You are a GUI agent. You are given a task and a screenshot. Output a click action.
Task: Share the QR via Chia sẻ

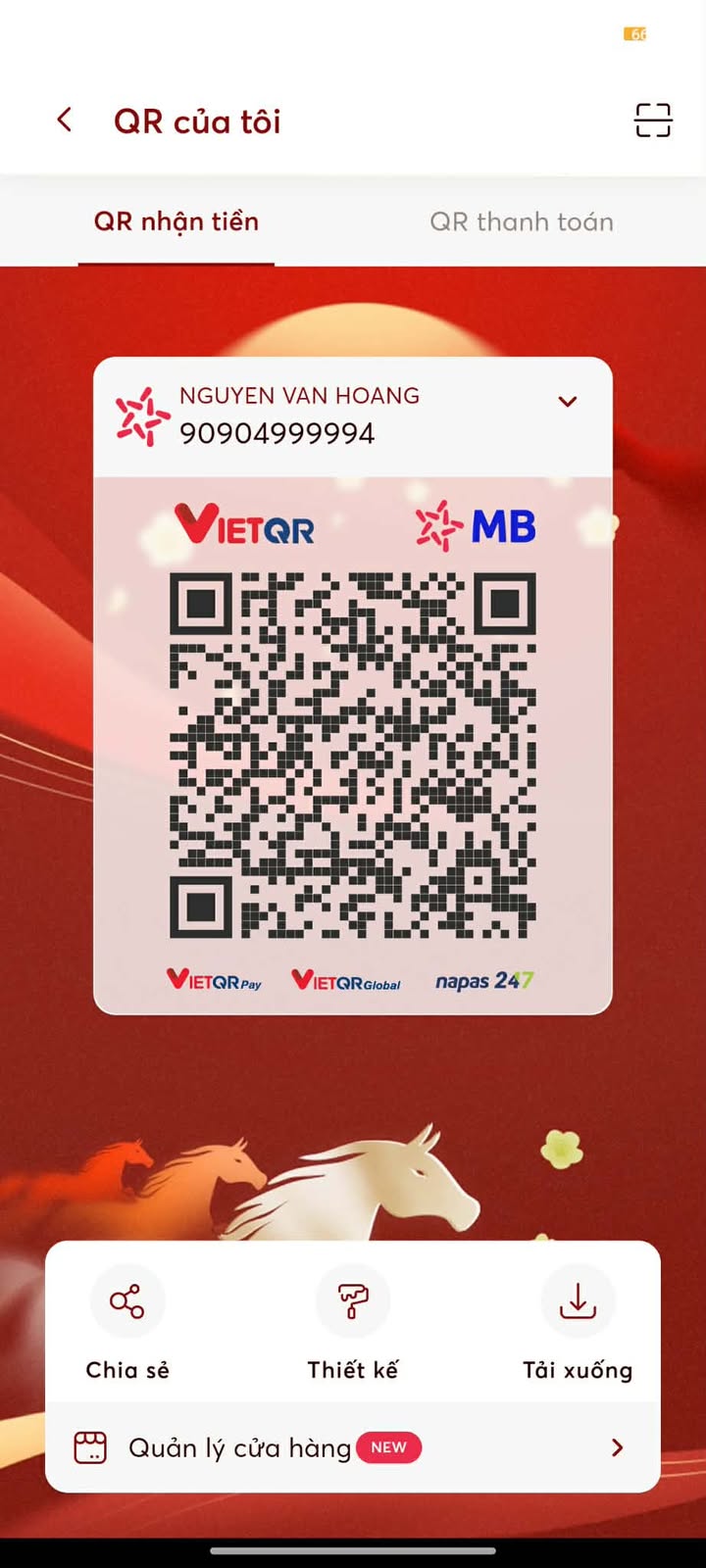click(x=127, y=1303)
